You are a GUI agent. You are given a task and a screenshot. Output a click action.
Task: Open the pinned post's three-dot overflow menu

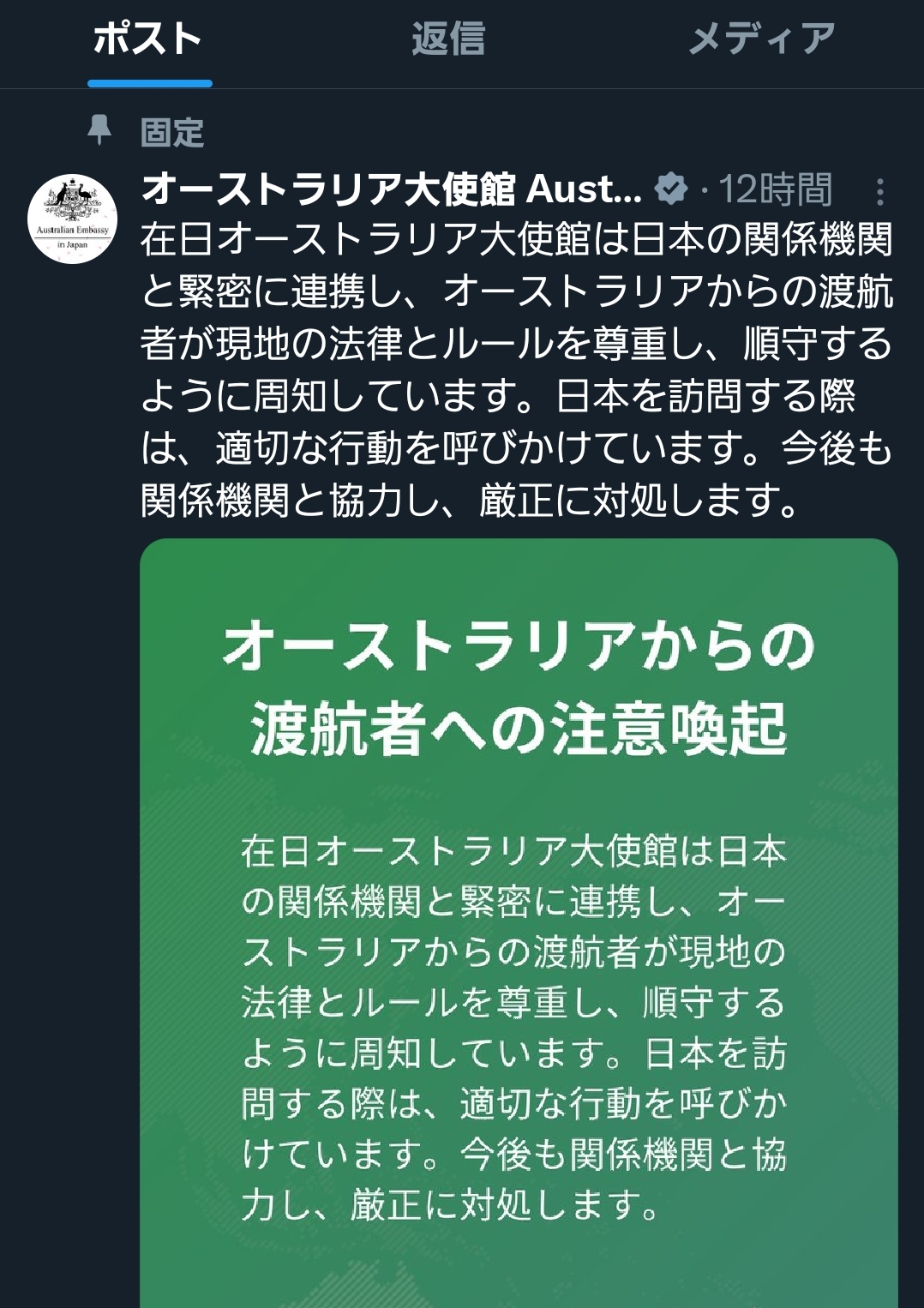tap(879, 191)
